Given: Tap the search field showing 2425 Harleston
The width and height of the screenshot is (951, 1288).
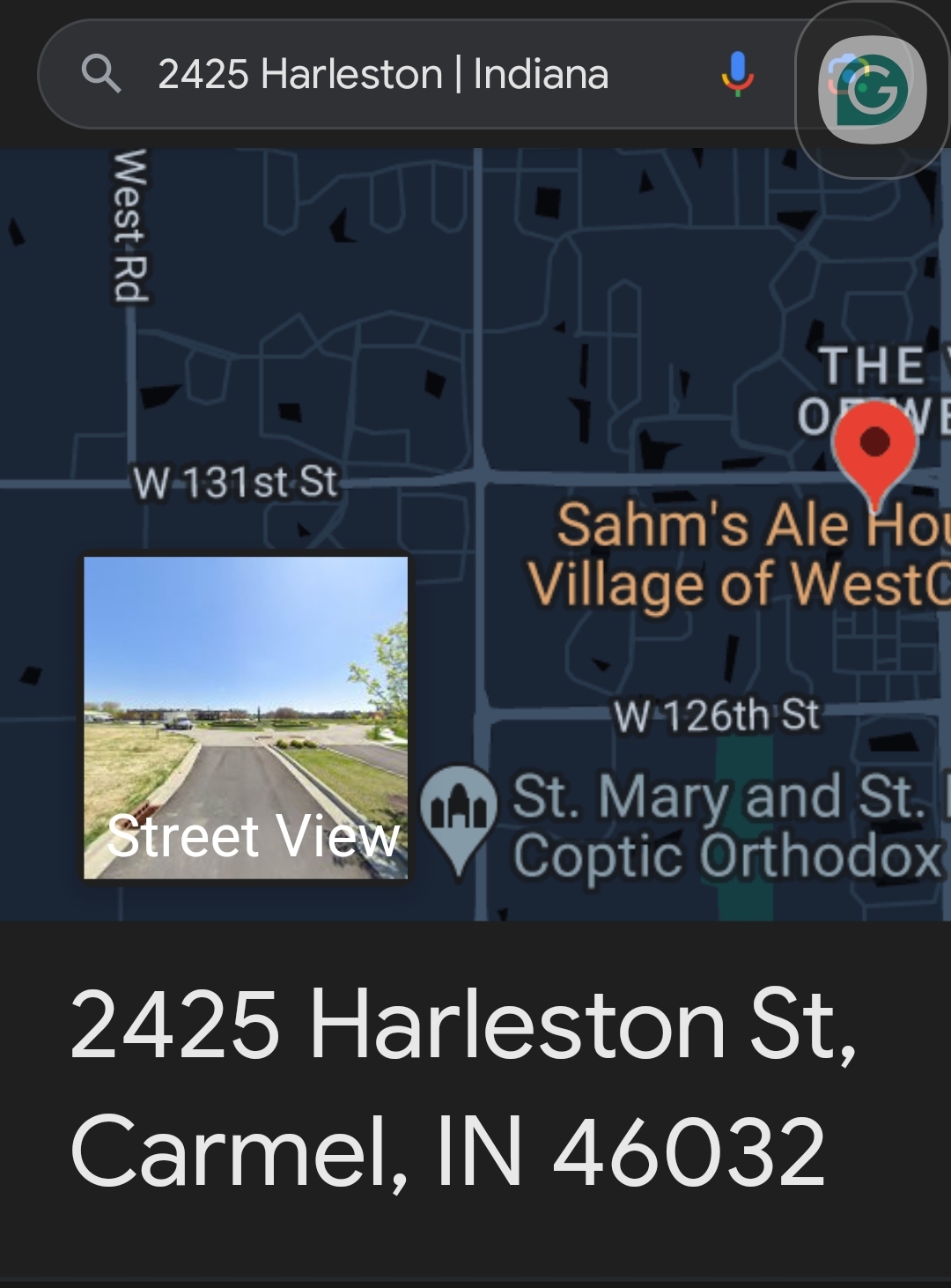Looking at the screenshot, I should pyautogui.click(x=383, y=74).
